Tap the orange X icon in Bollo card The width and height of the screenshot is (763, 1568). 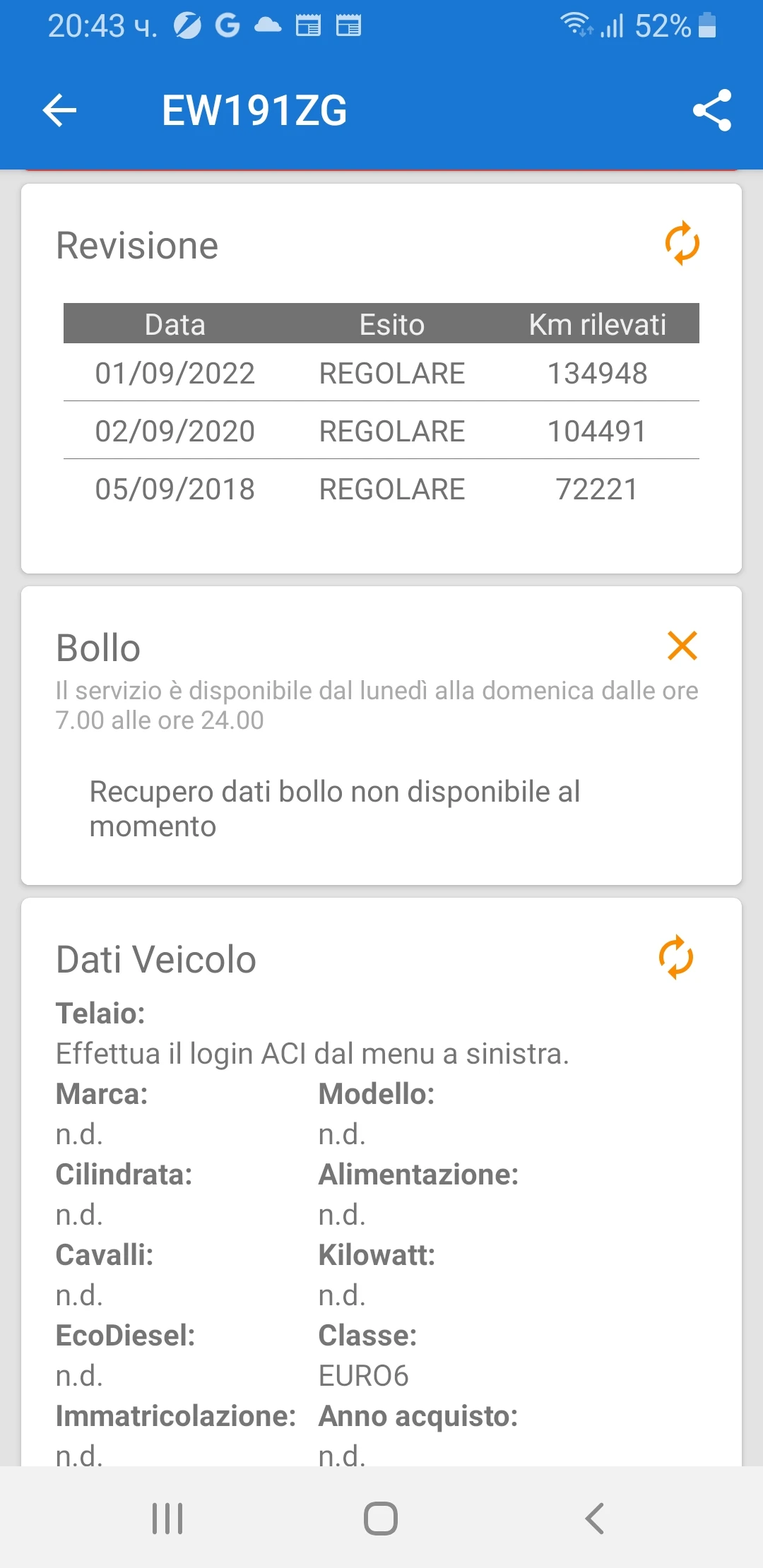click(x=682, y=646)
